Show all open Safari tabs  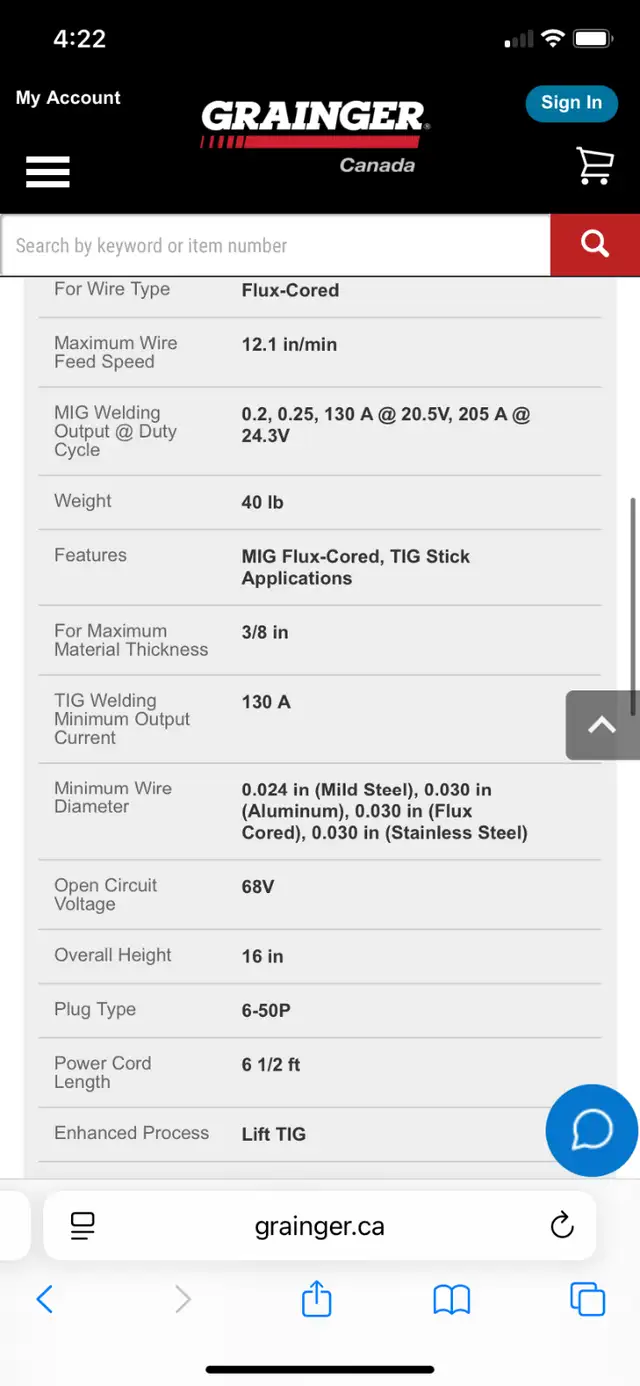(x=587, y=1299)
